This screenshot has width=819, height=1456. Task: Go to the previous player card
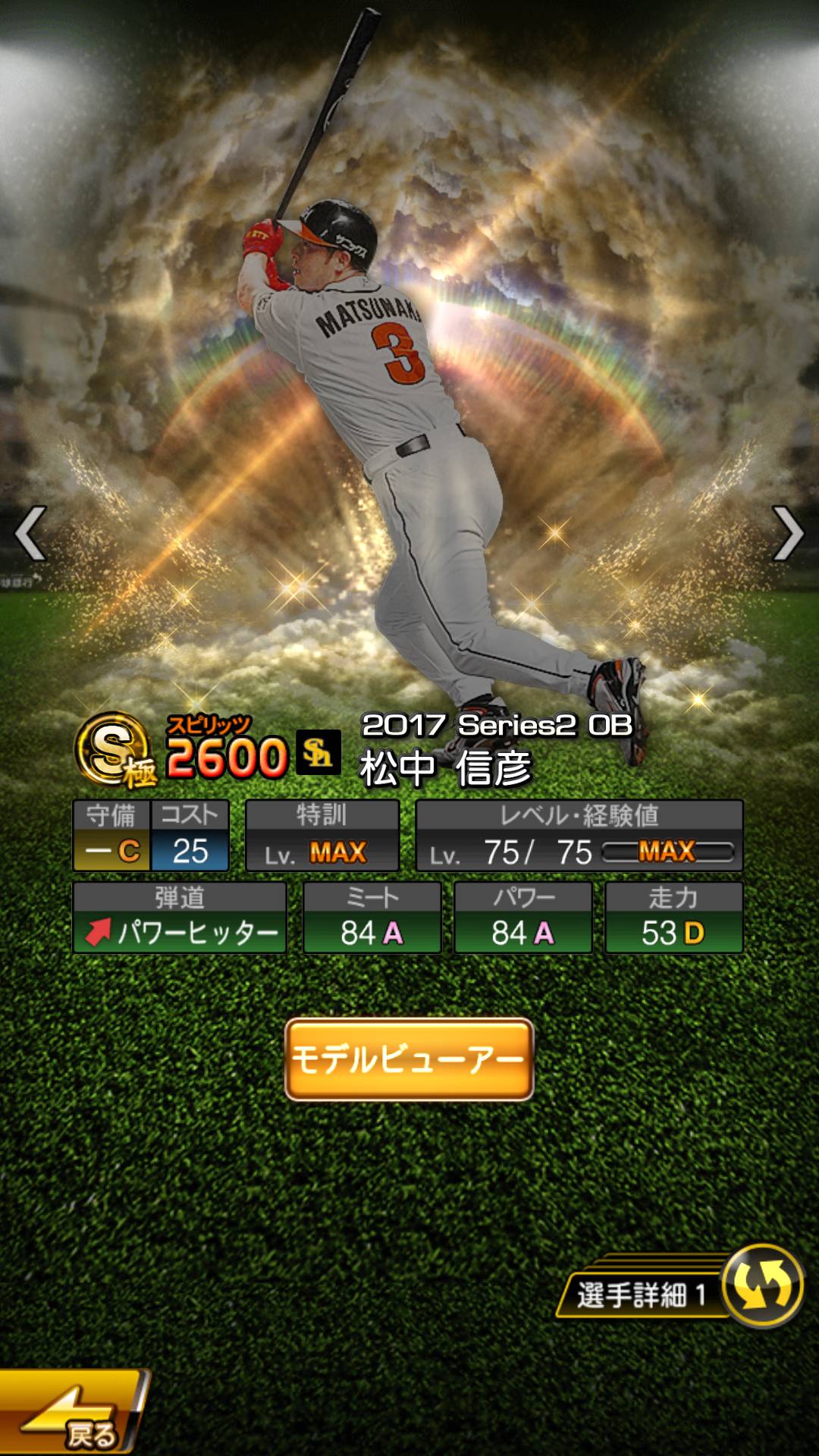click(30, 533)
